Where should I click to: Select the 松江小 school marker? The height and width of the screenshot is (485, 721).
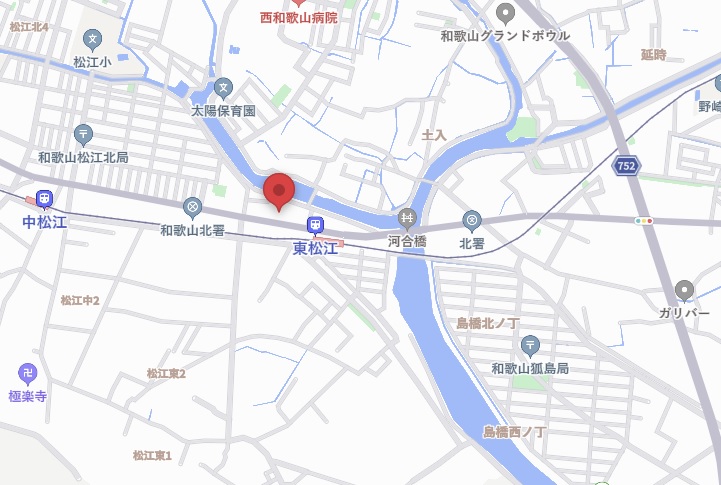point(93,40)
